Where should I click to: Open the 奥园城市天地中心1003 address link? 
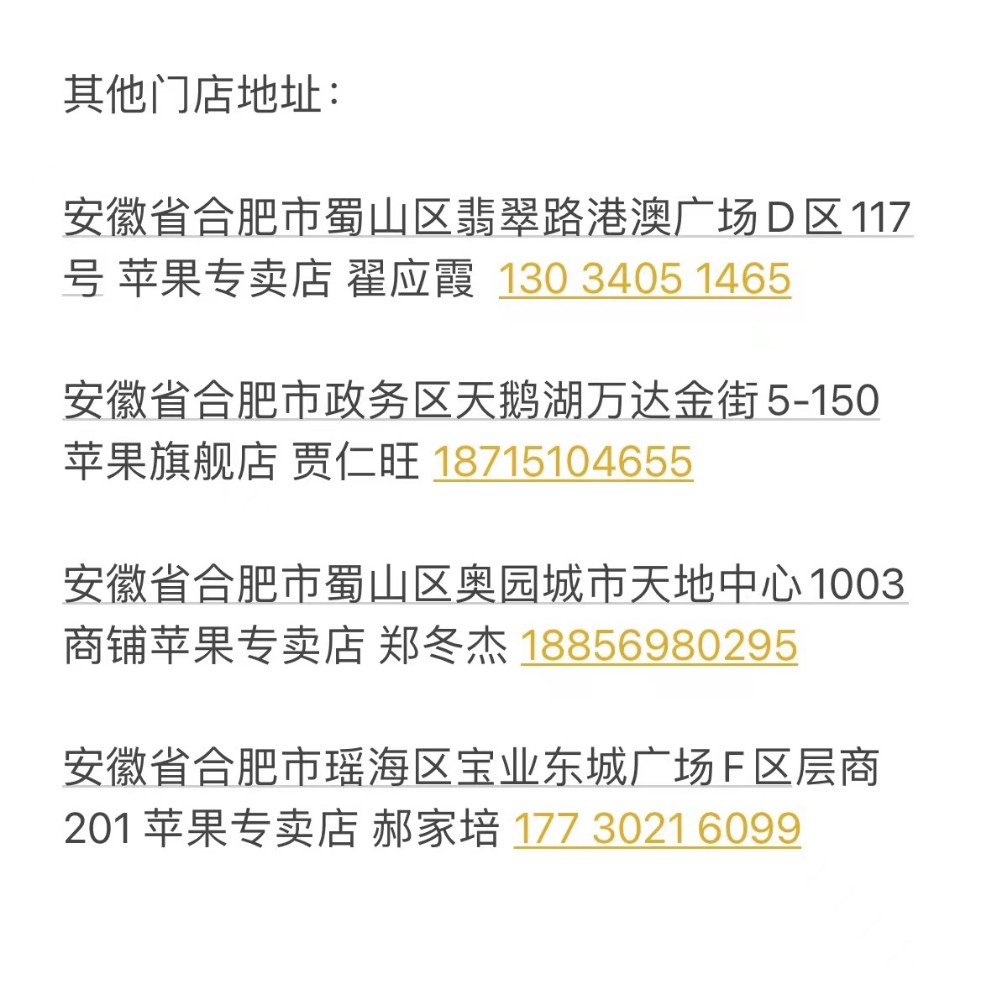pyautogui.click(x=485, y=585)
